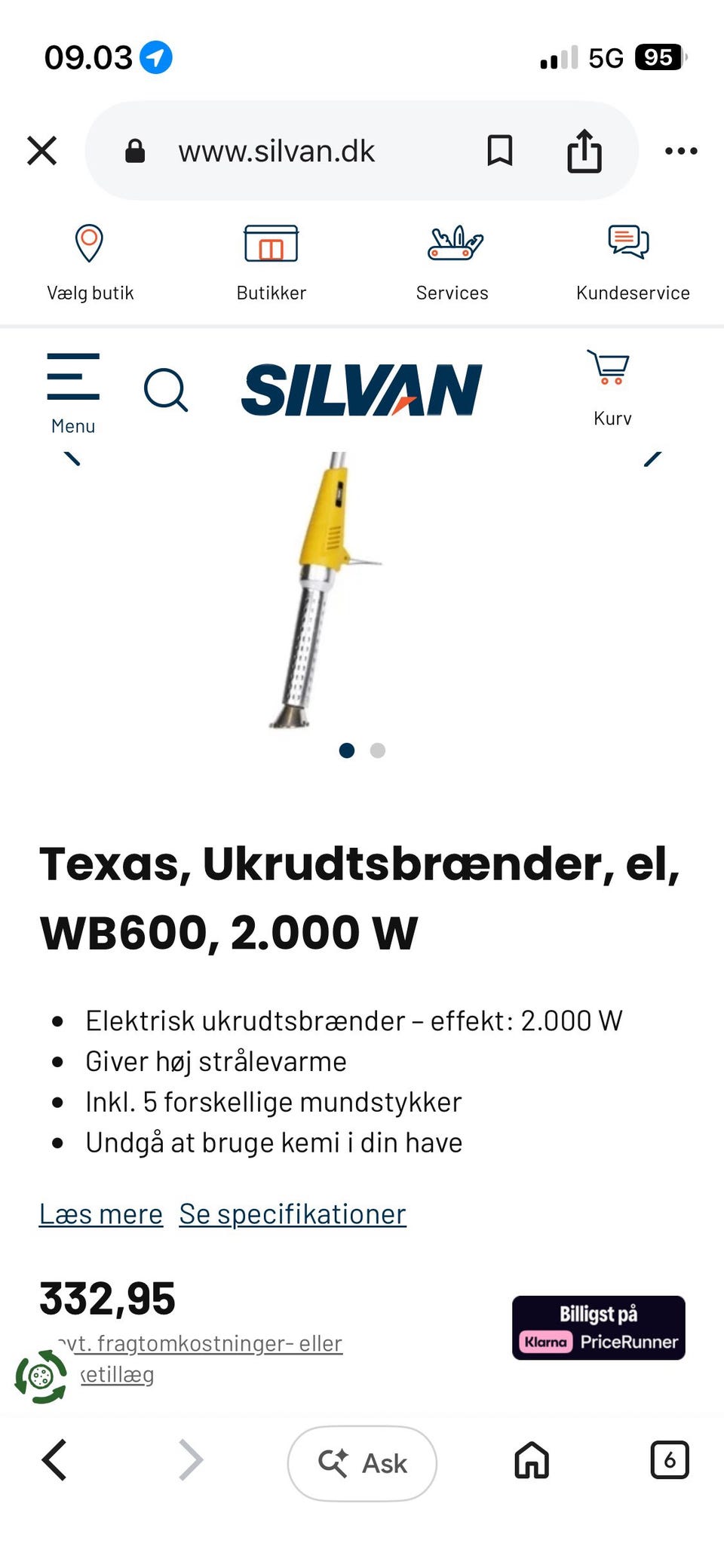Search the Silvan site

[x=166, y=390]
